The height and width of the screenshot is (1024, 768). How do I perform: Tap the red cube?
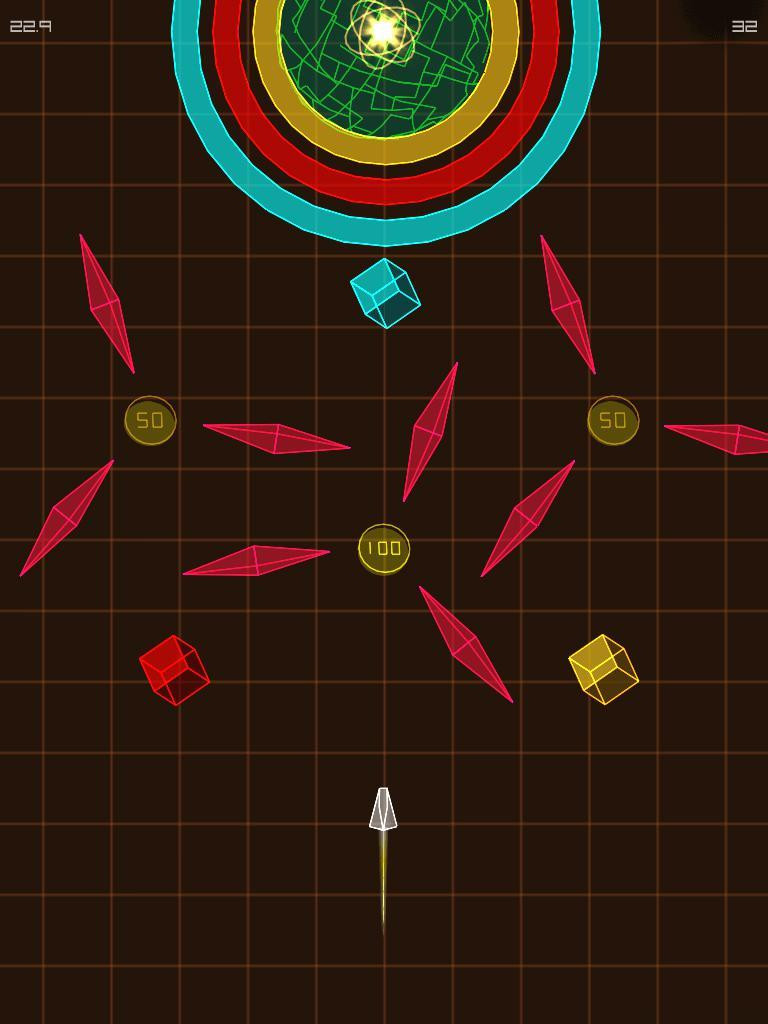pyautogui.click(x=174, y=670)
